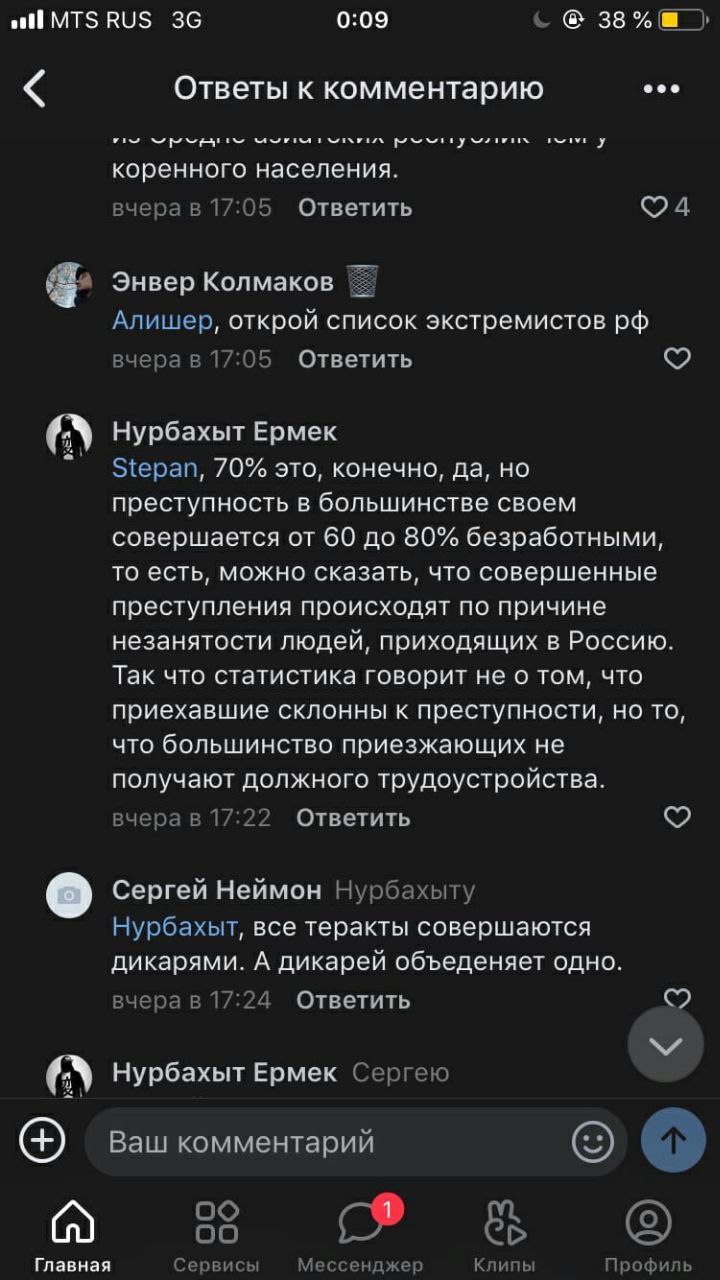The height and width of the screenshot is (1280, 720).
Task: Send the comment with the arrow button
Action: click(673, 1140)
